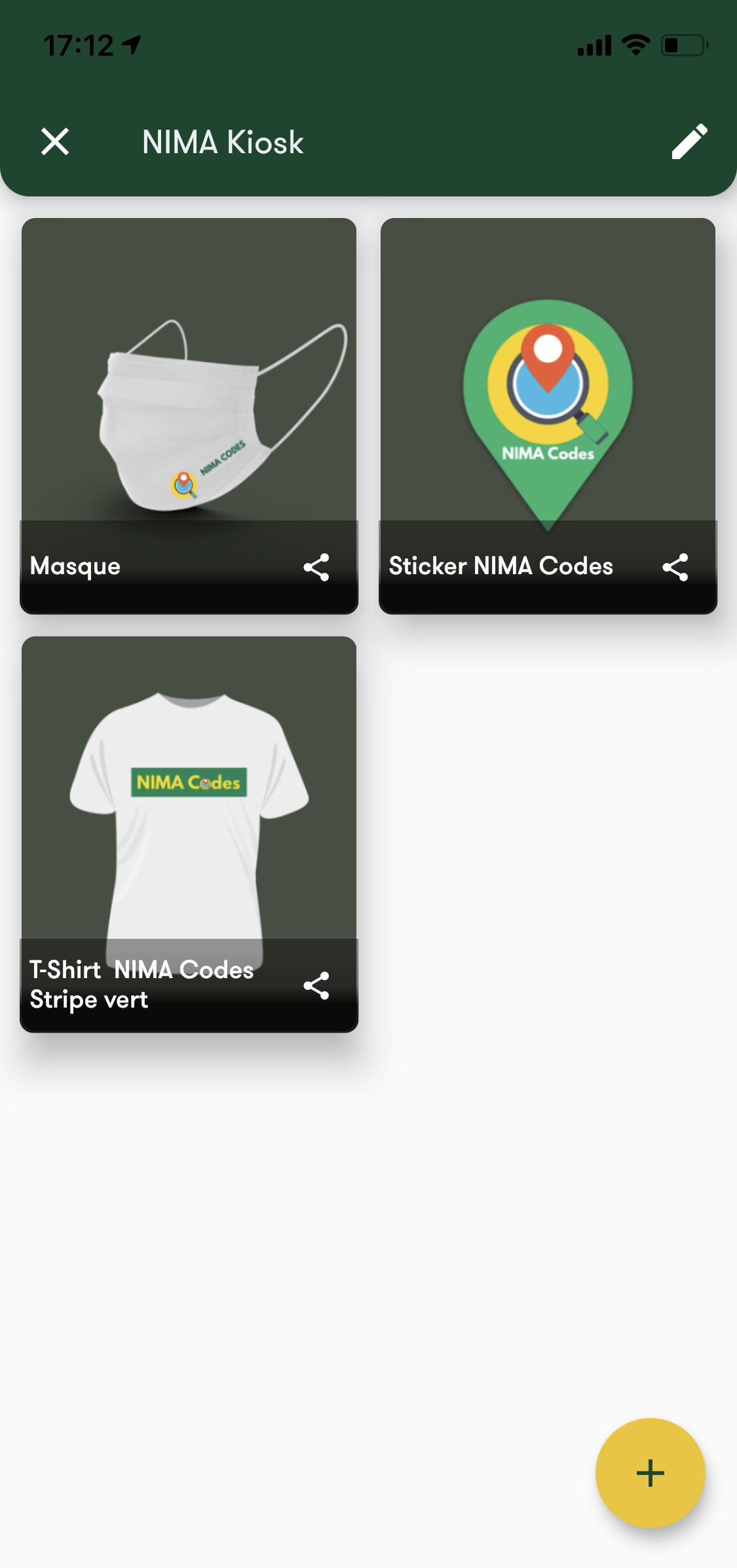Share the T-Shirt NIMA Codes Stripe vert
The image size is (737, 1568).
pyautogui.click(x=316, y=985)
